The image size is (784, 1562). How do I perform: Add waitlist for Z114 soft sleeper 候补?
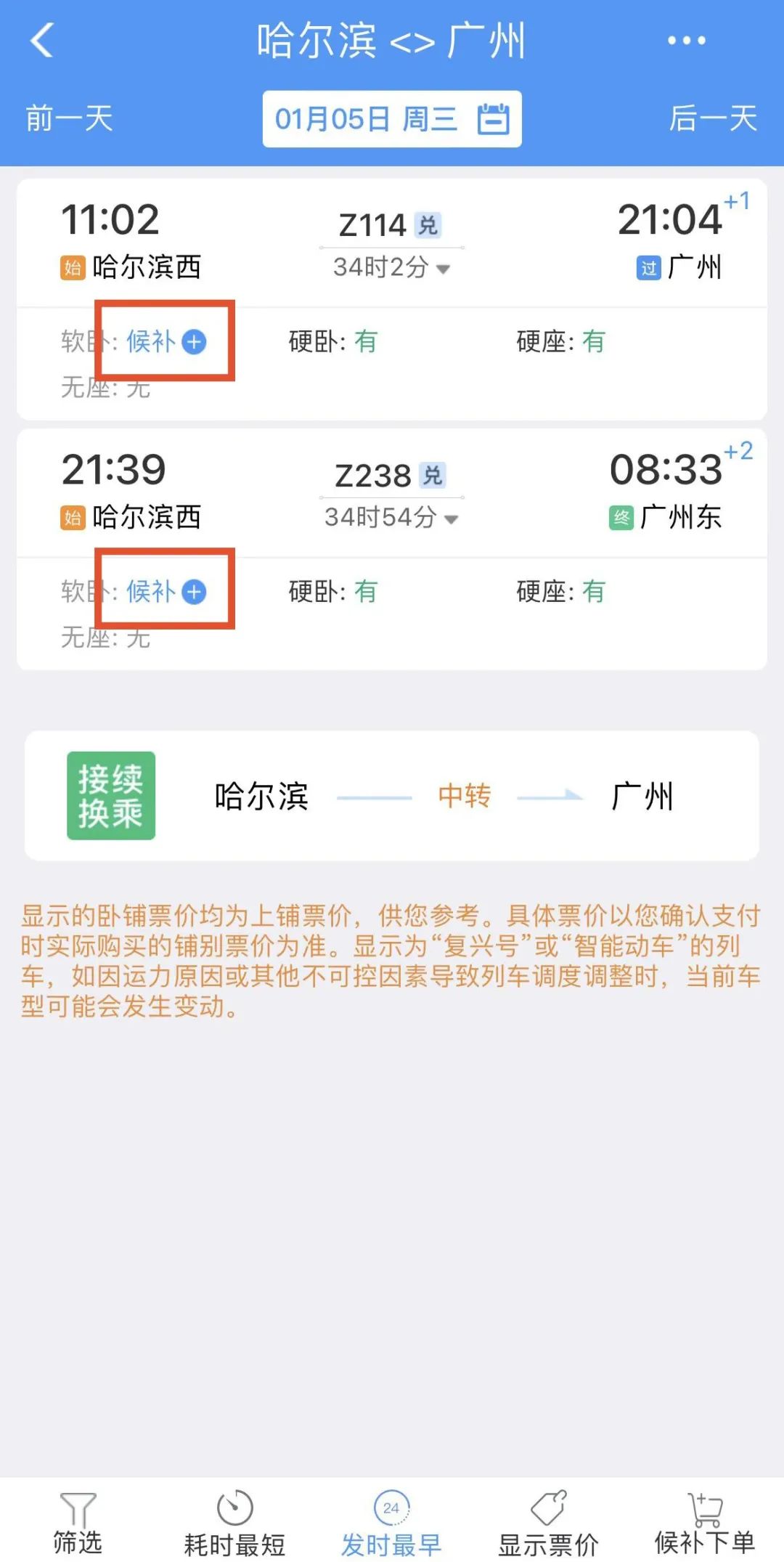point(193,342)
